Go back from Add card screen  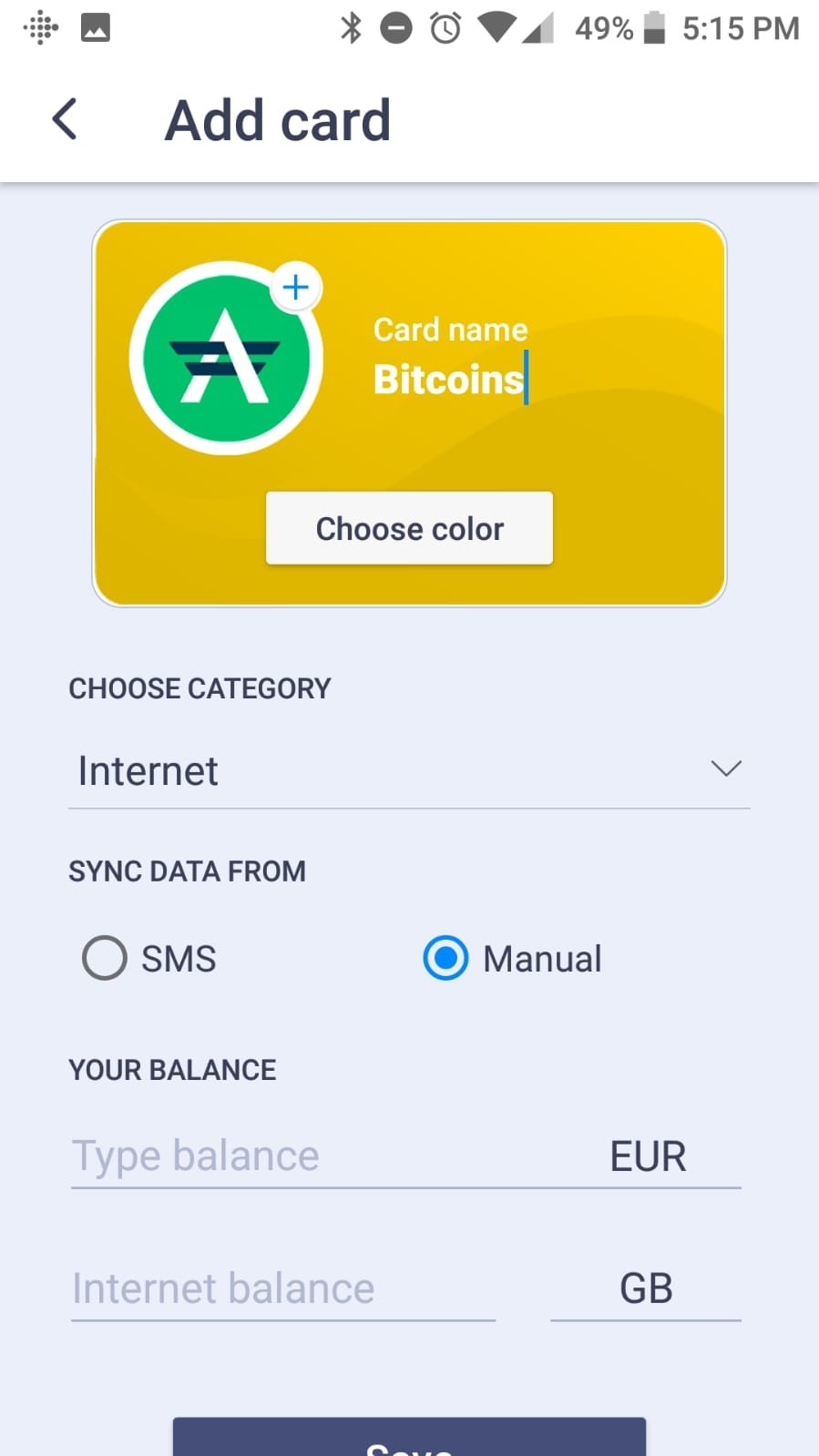point(65,119)
